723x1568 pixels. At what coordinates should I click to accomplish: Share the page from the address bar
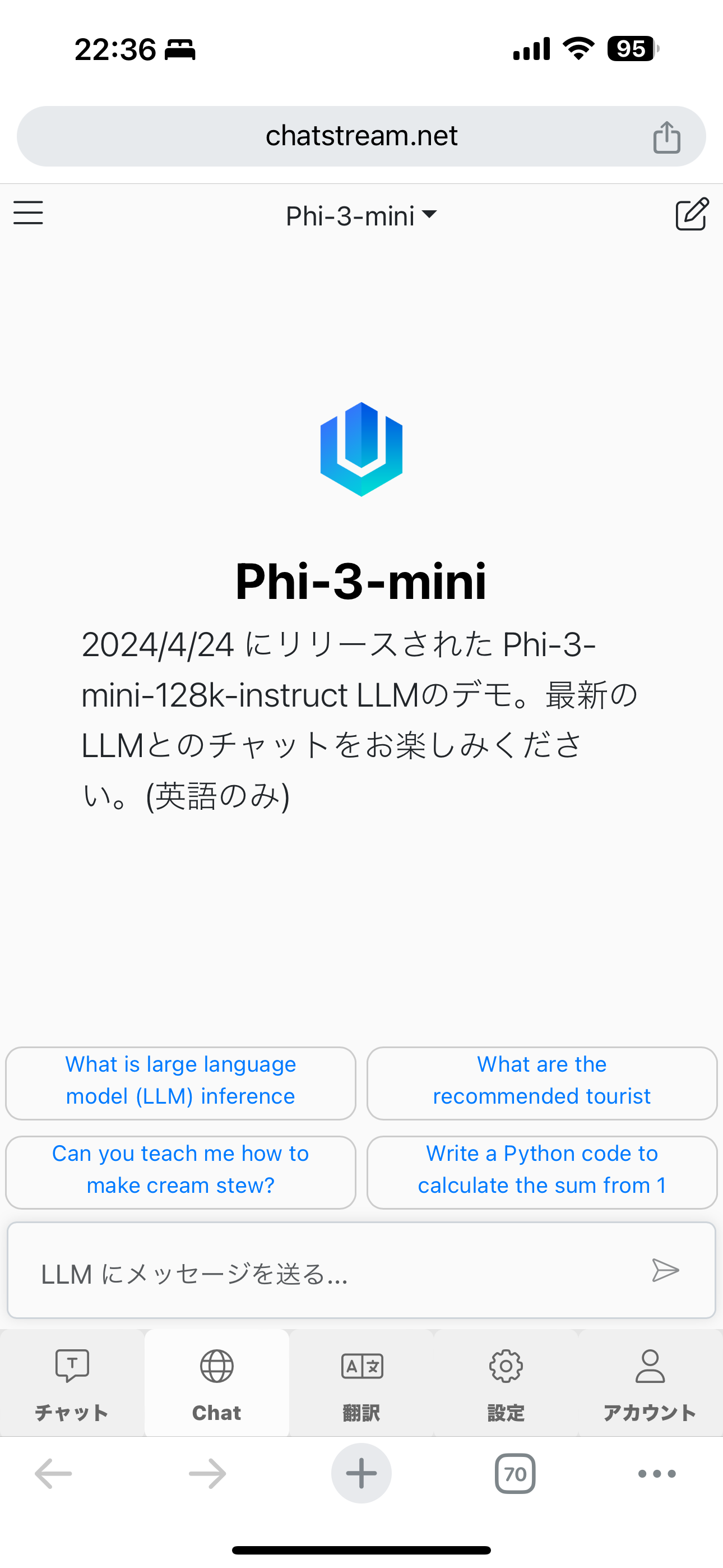point(666,136)
